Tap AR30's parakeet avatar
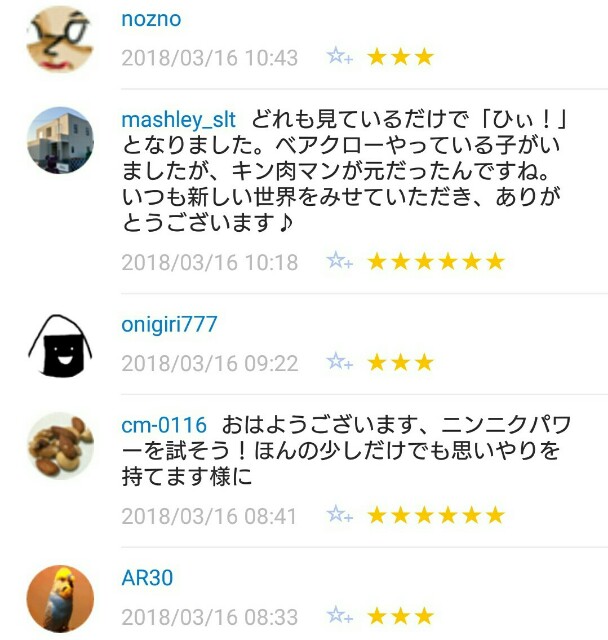Viewport: 608px width, 640px height. 60,598
